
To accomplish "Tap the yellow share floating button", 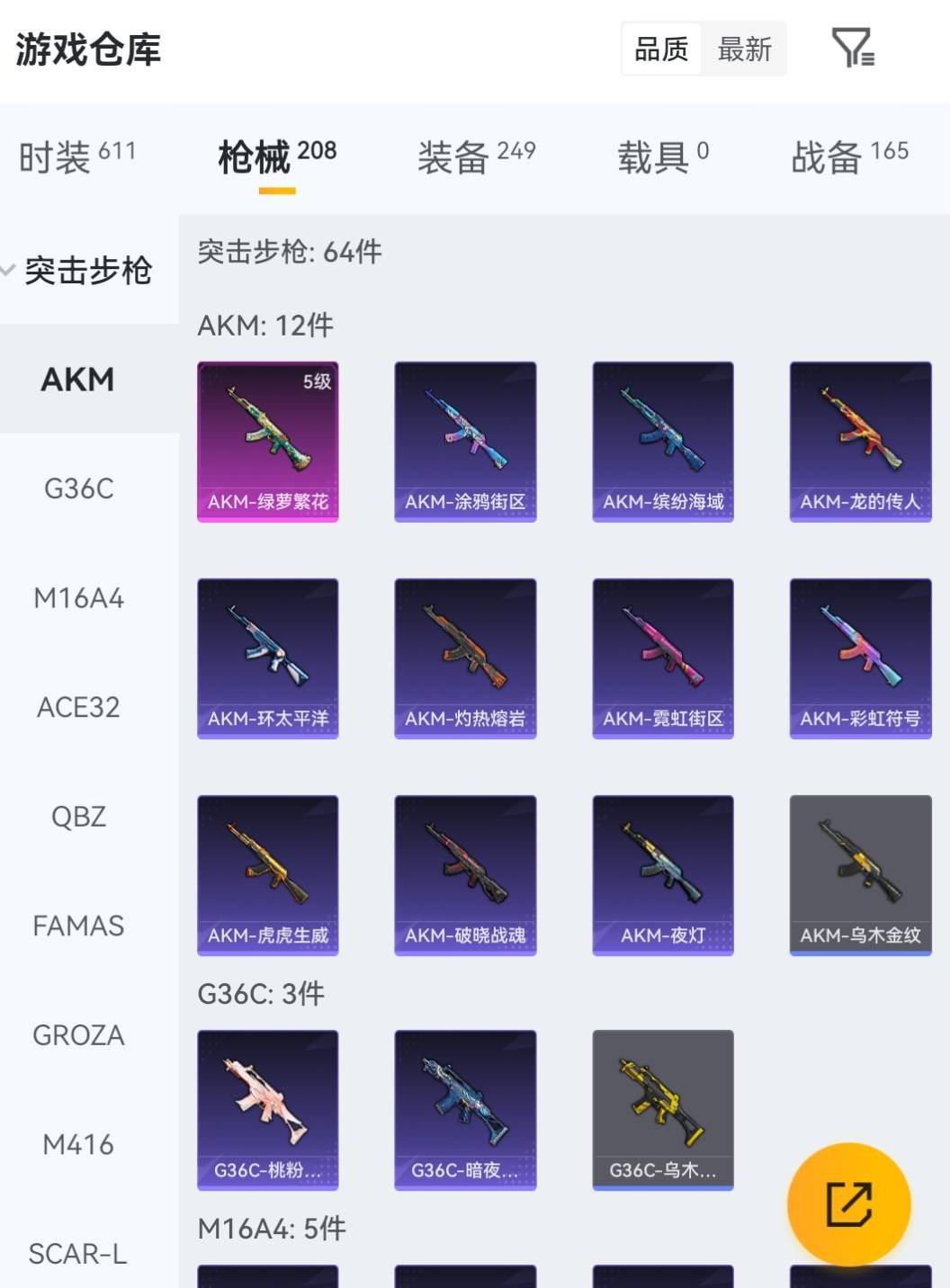I will pos(848,1203).
